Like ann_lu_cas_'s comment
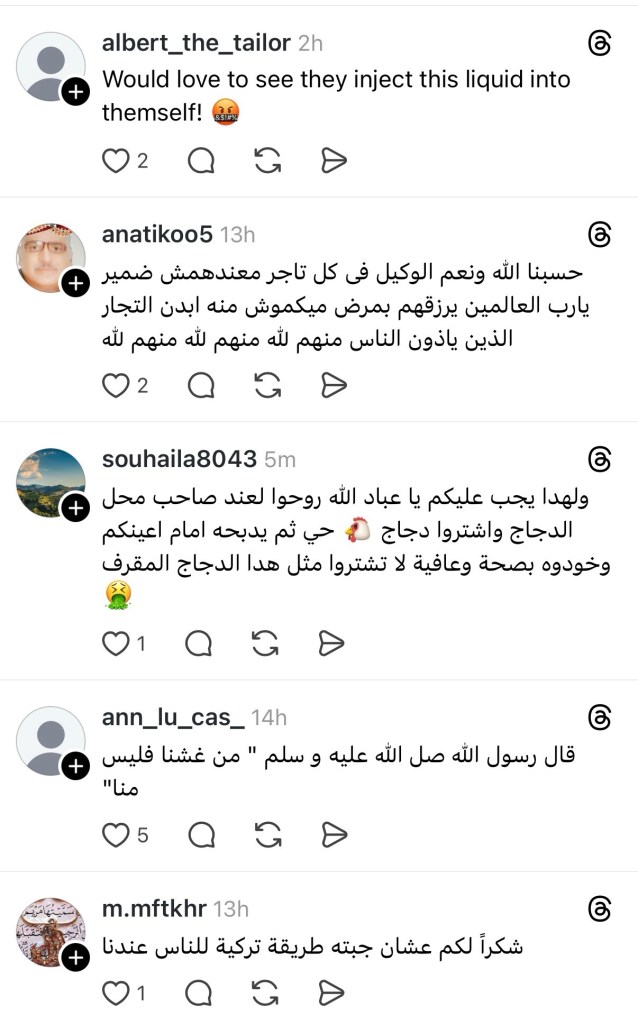638x1024 pixels. (117, 833)
